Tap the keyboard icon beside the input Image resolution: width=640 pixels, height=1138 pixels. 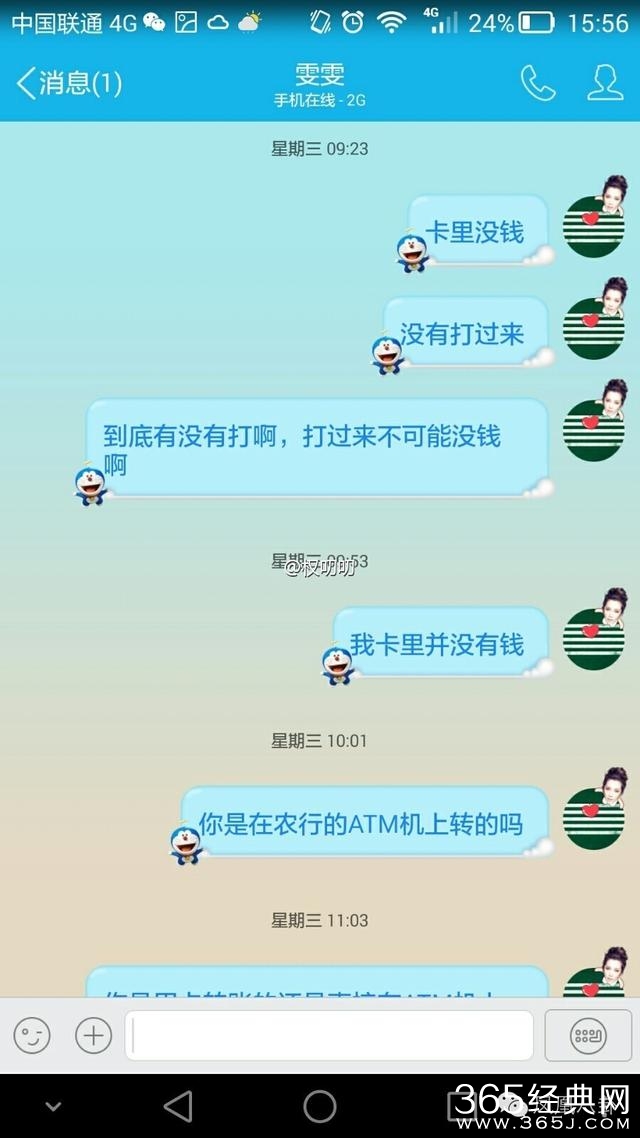tap(588, 1035)
